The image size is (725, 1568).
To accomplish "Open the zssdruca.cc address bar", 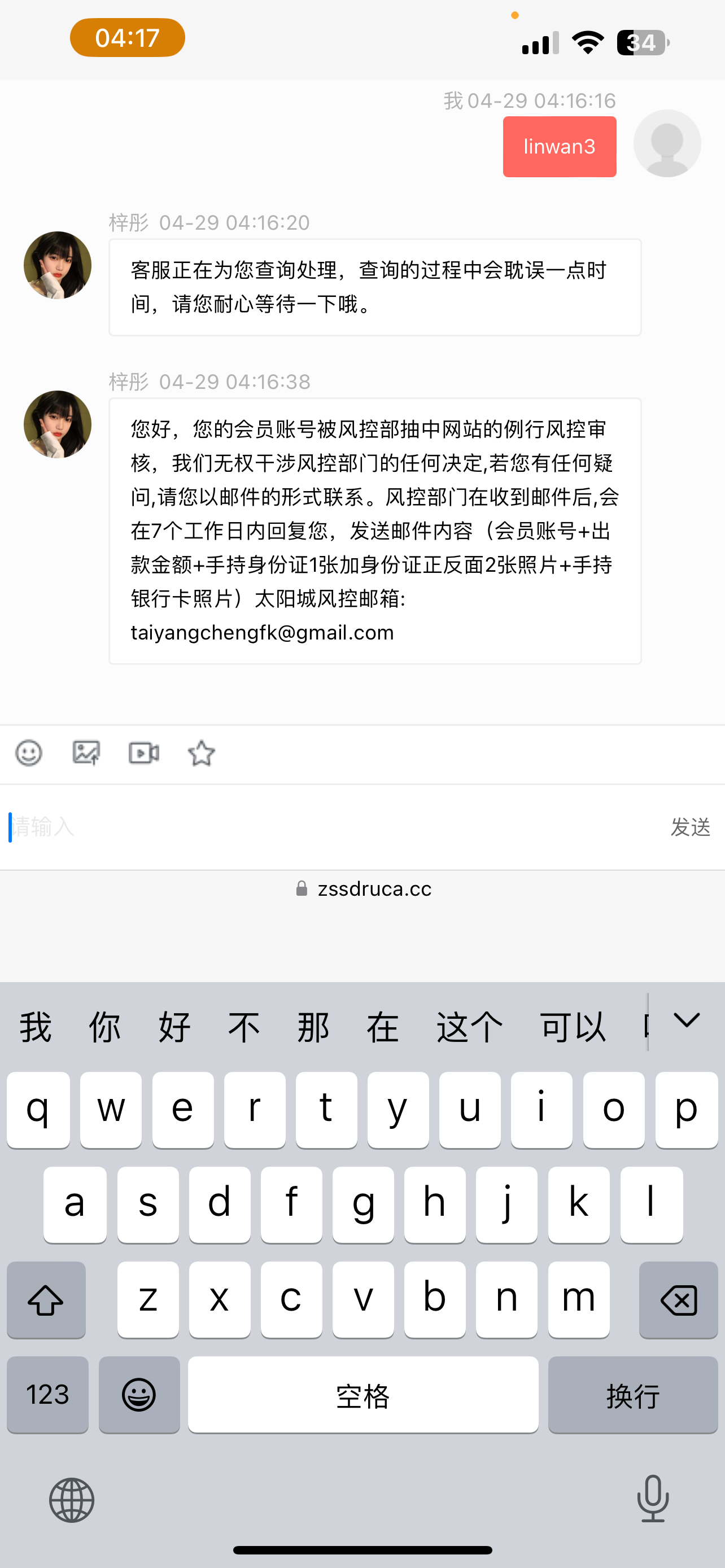I will coord(363,888).
